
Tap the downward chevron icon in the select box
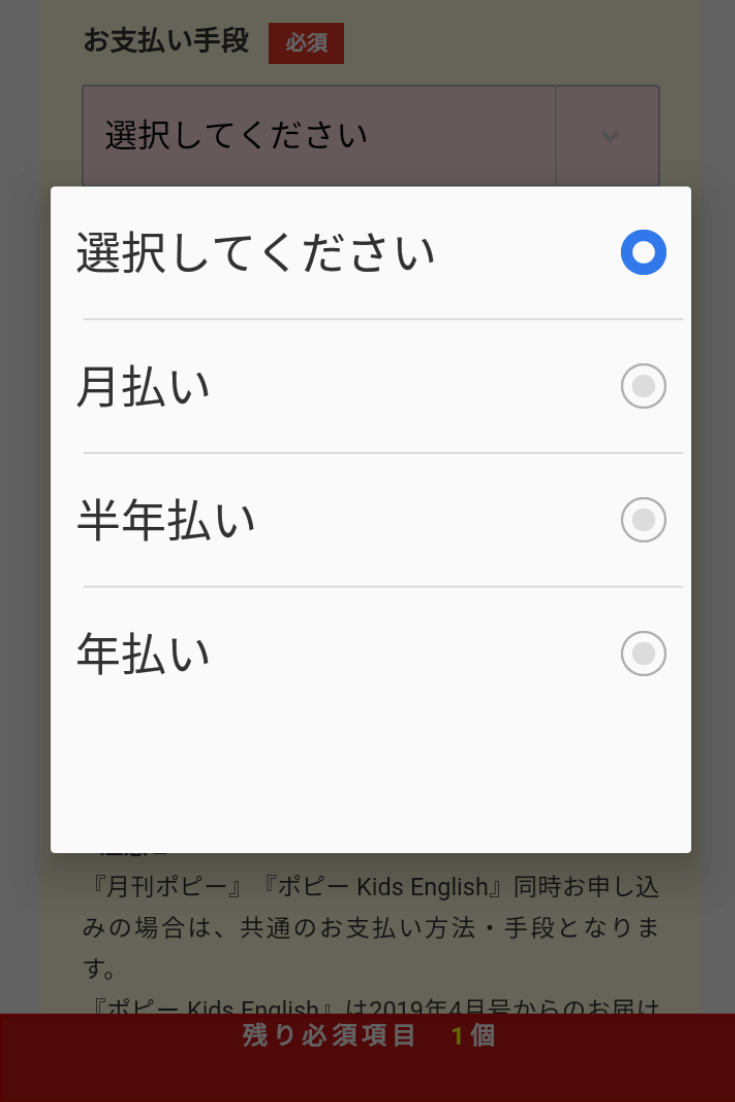610,135
